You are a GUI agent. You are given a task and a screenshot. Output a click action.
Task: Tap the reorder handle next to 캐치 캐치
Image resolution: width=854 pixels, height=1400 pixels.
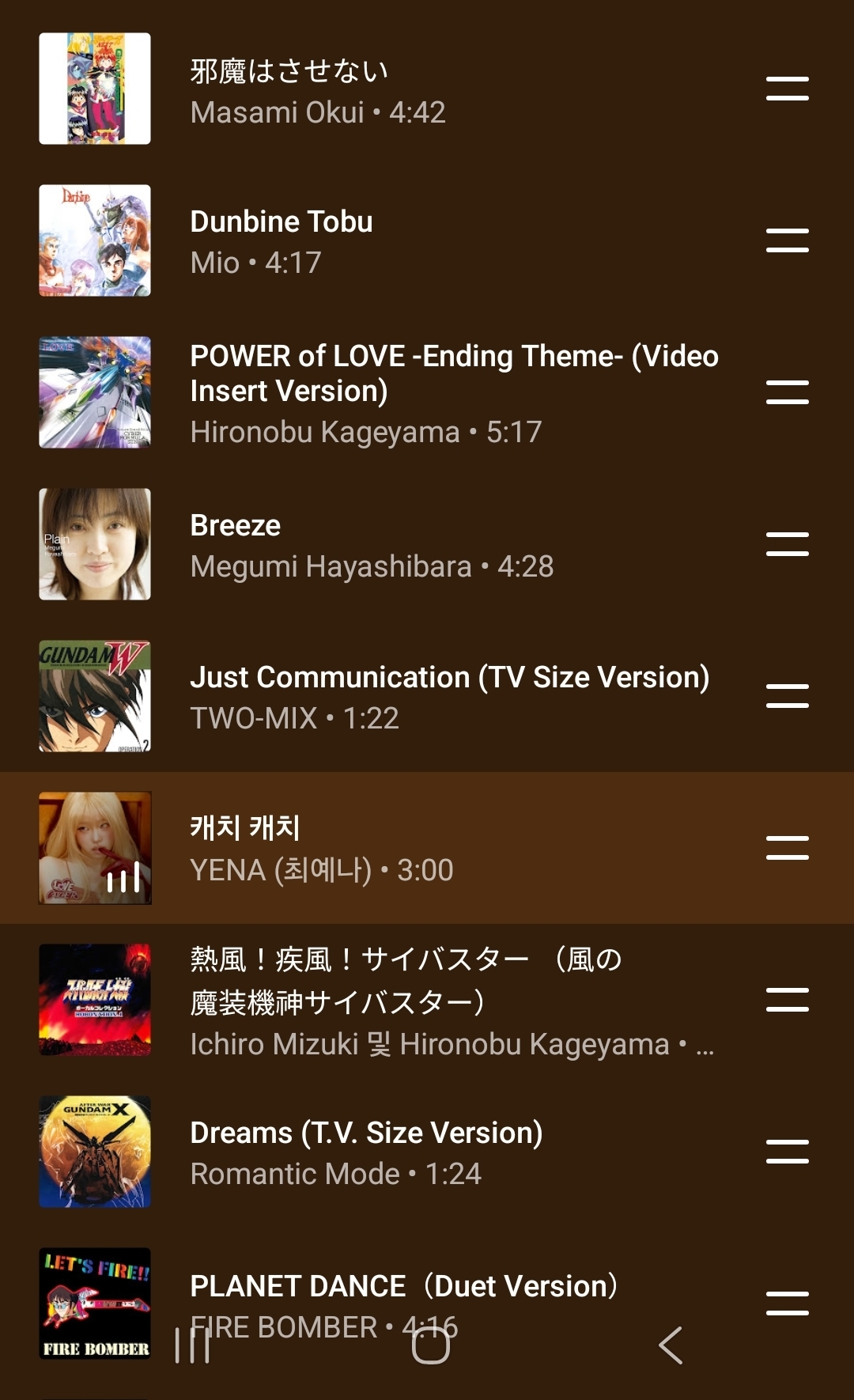click(787, 848)
